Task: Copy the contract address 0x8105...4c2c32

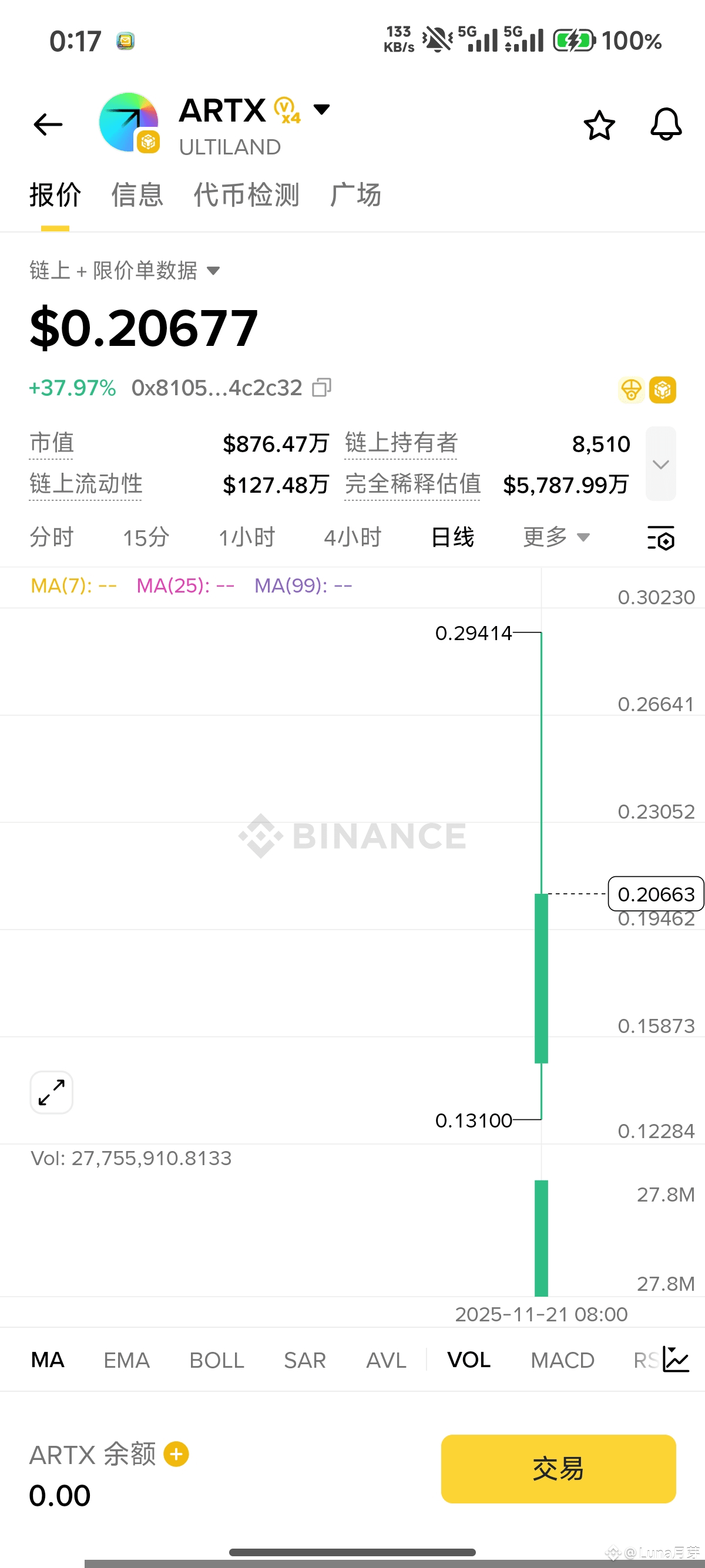Action: point(321,388)
